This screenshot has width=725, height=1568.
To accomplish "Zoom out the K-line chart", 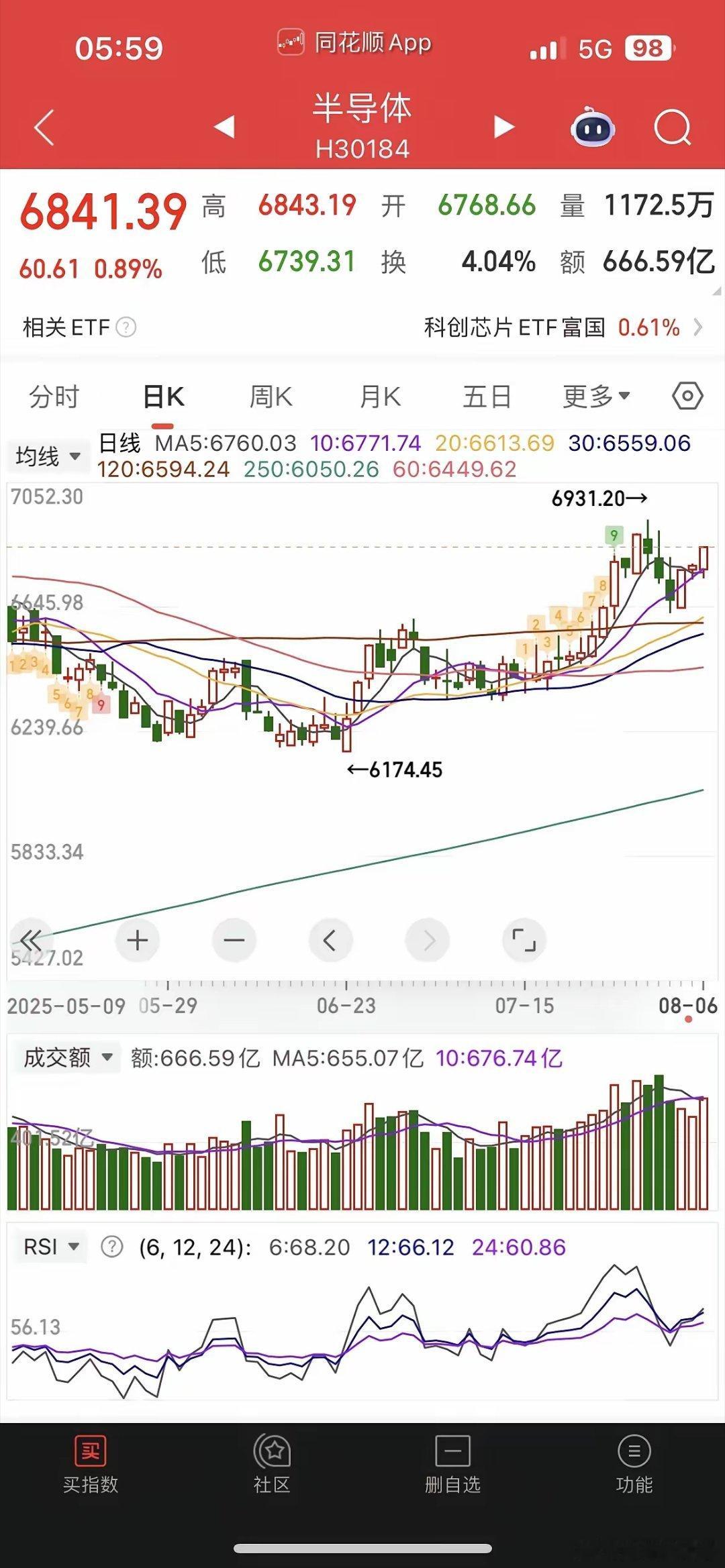I will coord(234,940).
